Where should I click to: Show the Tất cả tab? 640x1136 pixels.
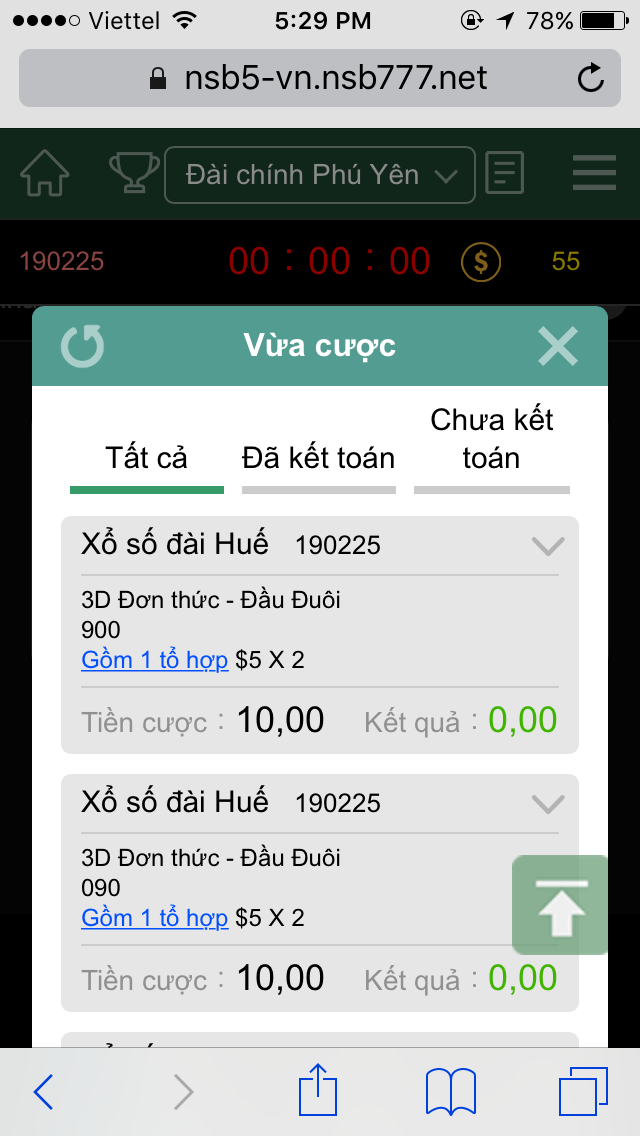[x=146, y=458]
